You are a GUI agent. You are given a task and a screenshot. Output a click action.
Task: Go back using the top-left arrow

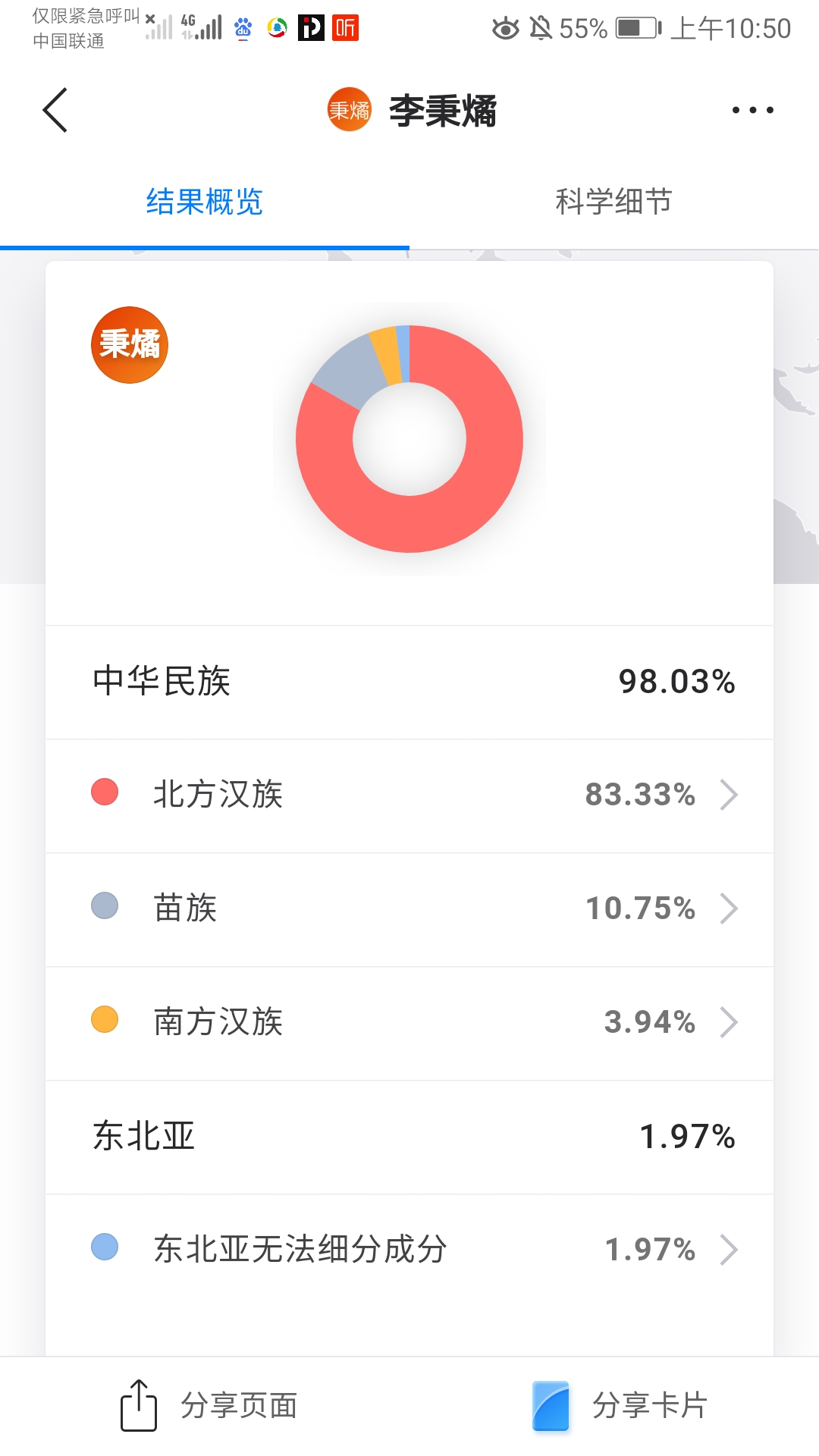(x=55, y=110)
